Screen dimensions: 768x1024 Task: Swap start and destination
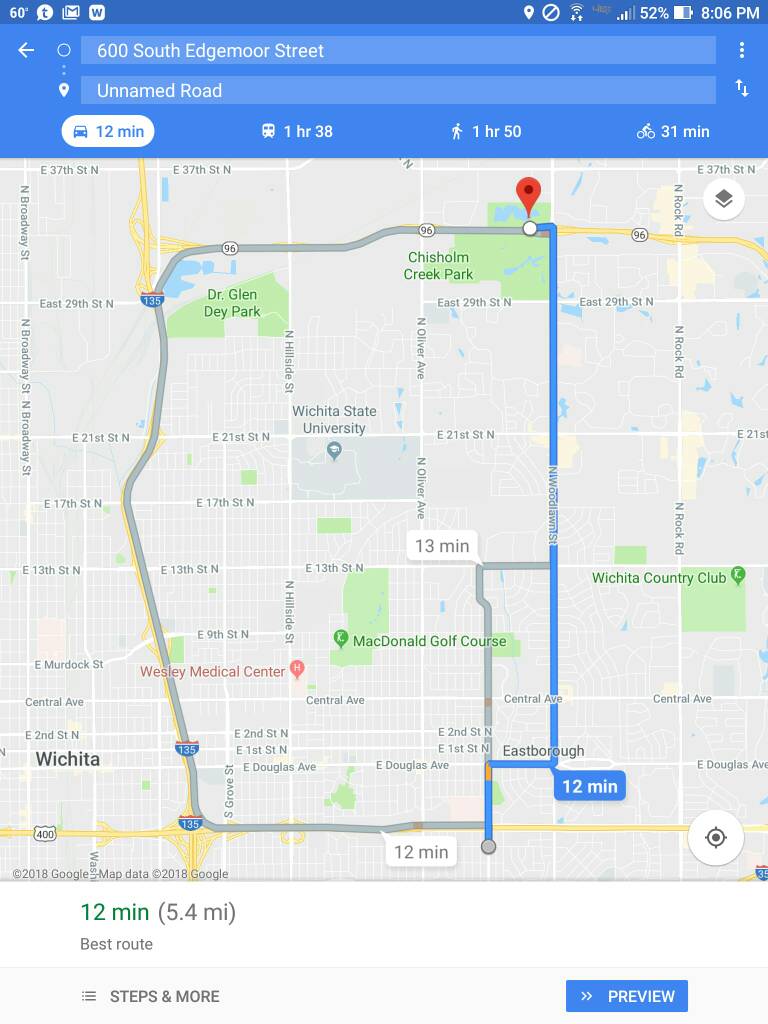pyautogui.click(x=741, y=89)
